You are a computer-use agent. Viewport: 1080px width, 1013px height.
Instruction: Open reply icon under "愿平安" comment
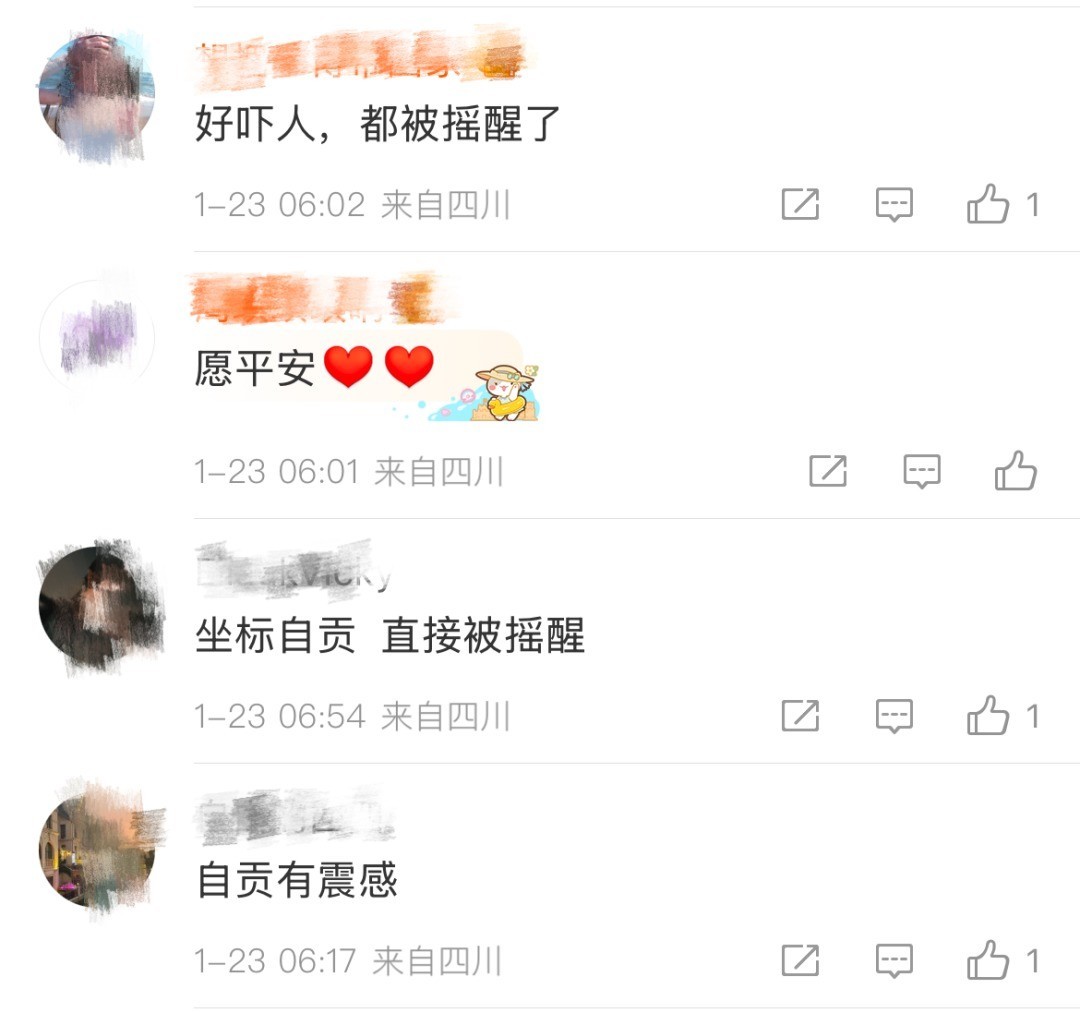[922, 471]
